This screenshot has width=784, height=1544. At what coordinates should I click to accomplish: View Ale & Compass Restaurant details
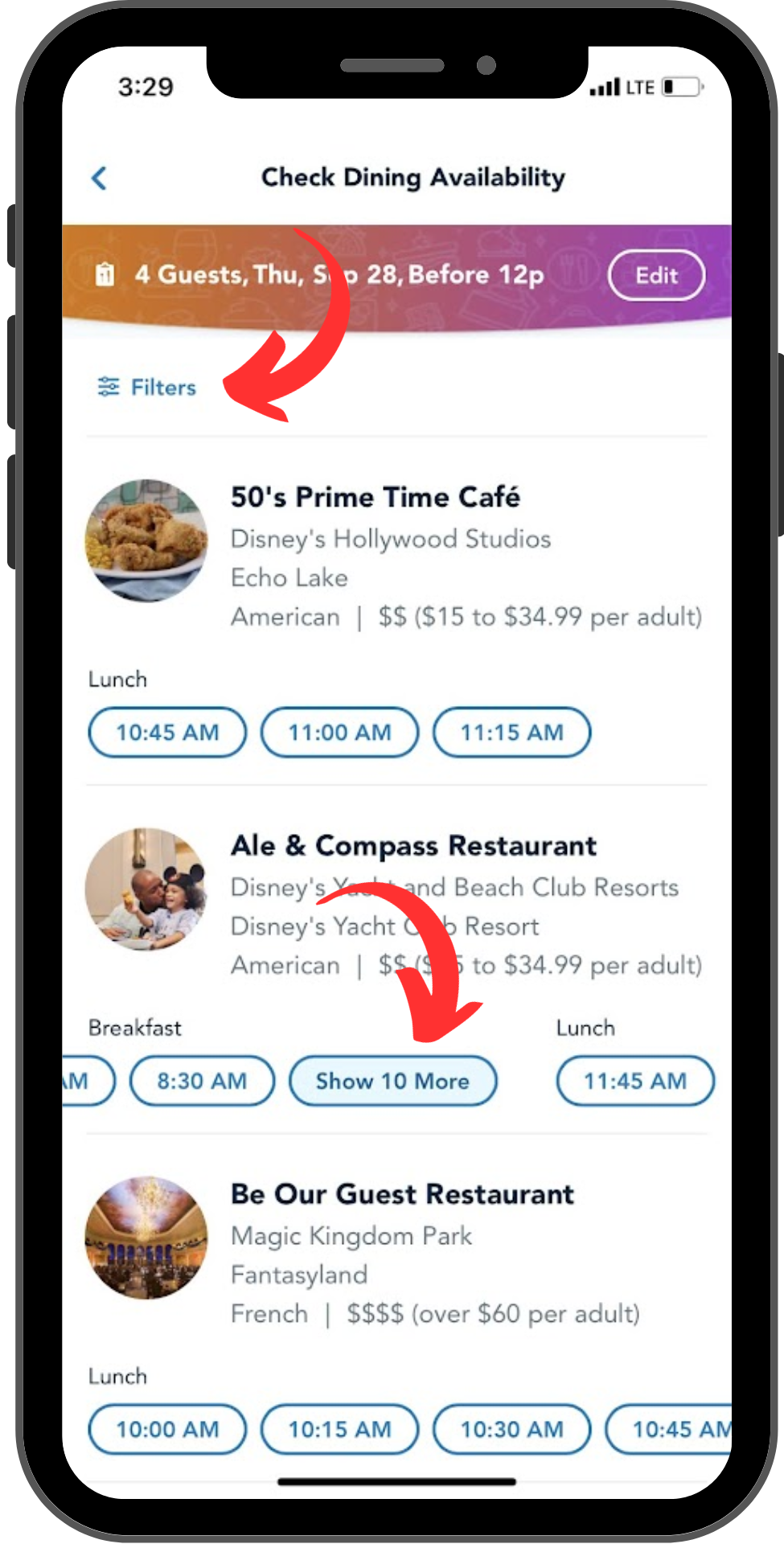point(413,846)
